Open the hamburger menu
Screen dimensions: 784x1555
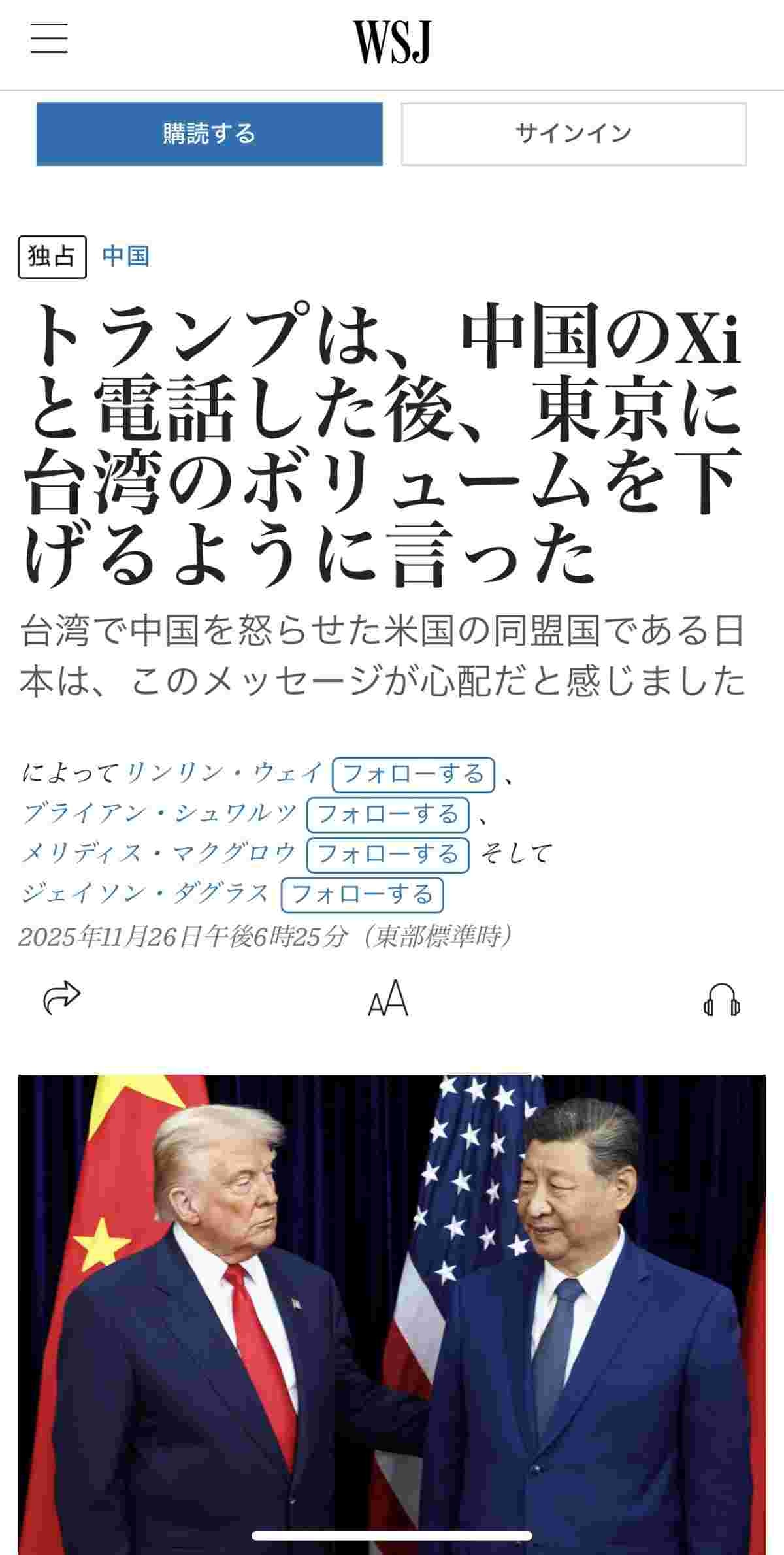(49, 38)
